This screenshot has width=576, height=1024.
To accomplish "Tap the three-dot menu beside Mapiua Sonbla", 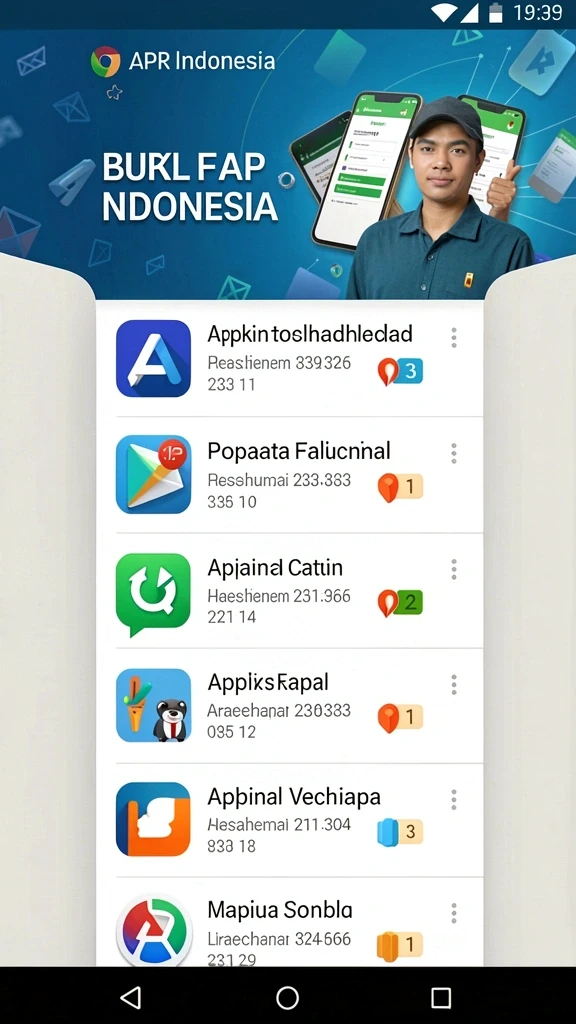I will pos(454,913).
